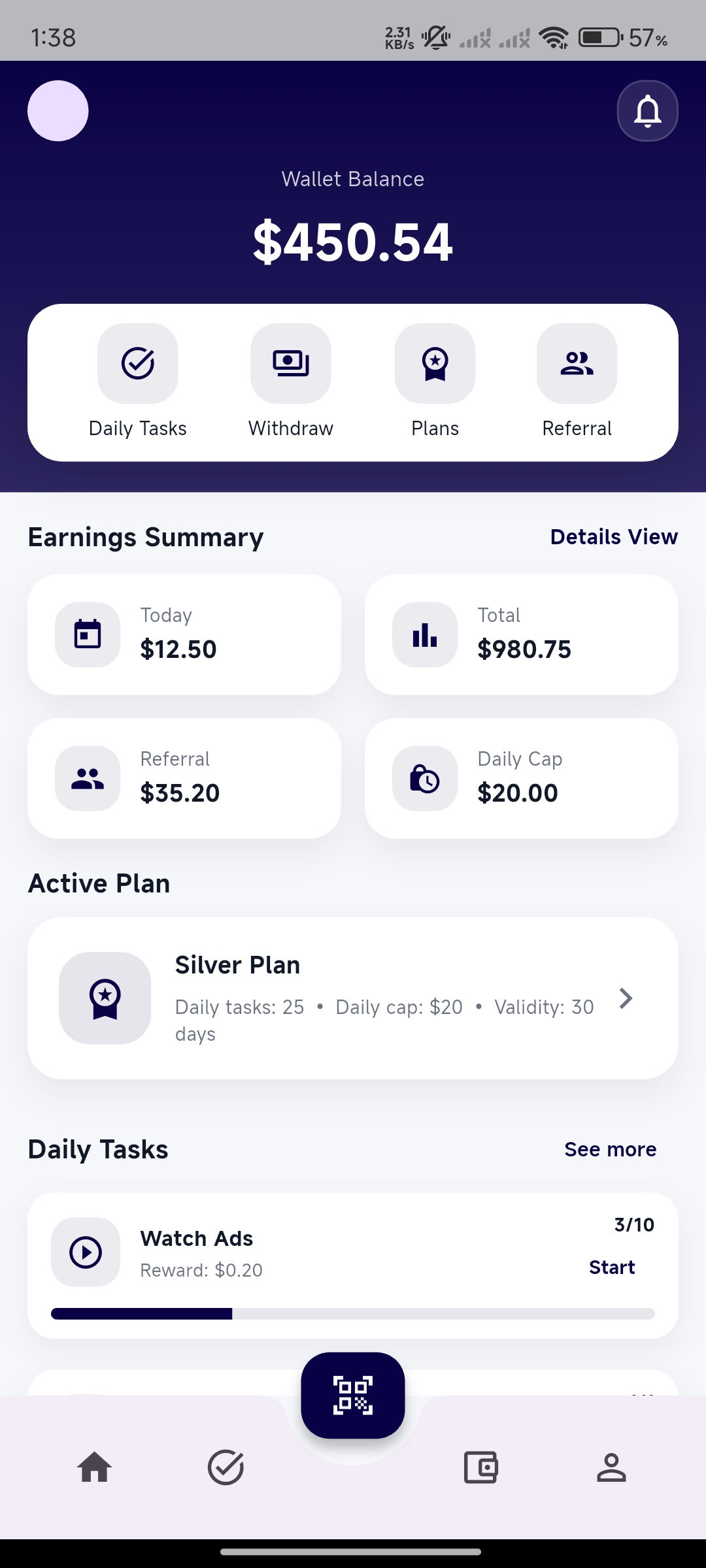Image resolution: width=706 pixels, height=1568 pixels.
Task: Switch to the profile tab
Action: [x=611, y=1467]
